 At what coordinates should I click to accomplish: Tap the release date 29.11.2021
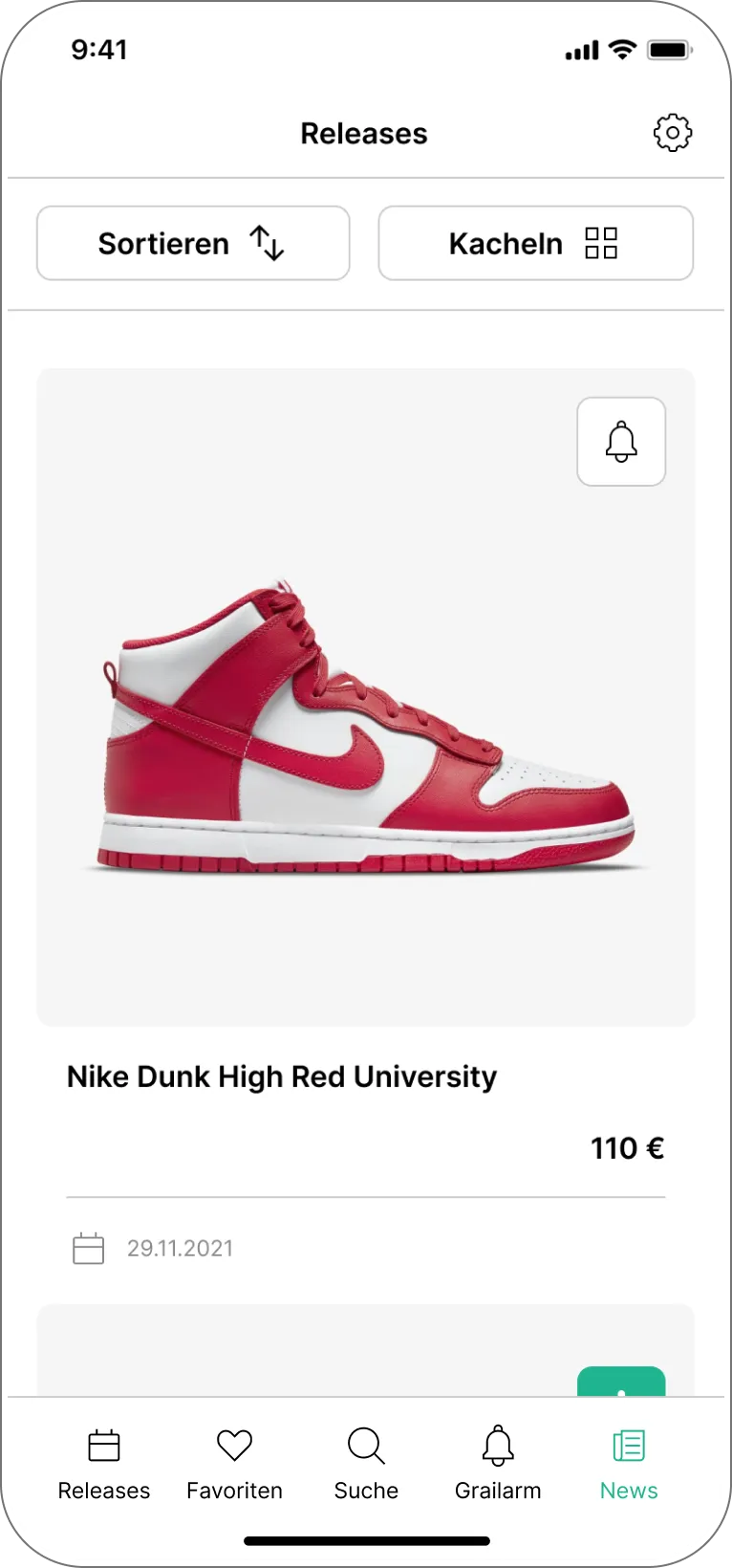180,1248
